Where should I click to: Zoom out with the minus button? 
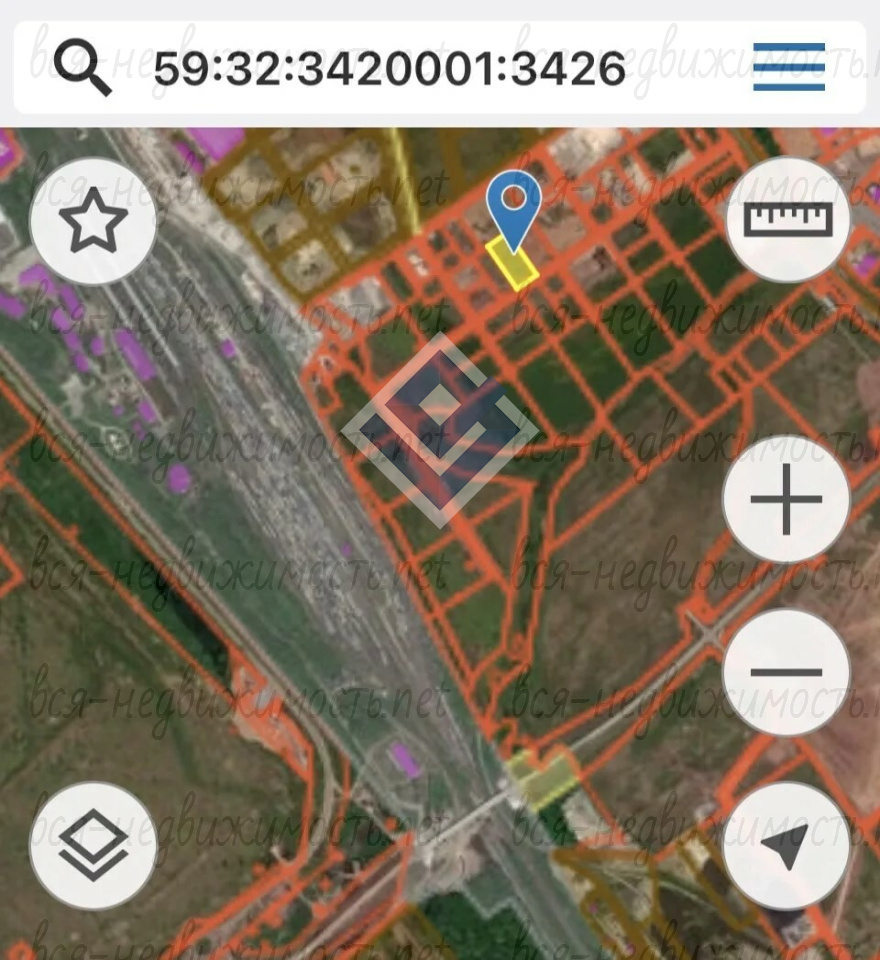tap(786, 672)
